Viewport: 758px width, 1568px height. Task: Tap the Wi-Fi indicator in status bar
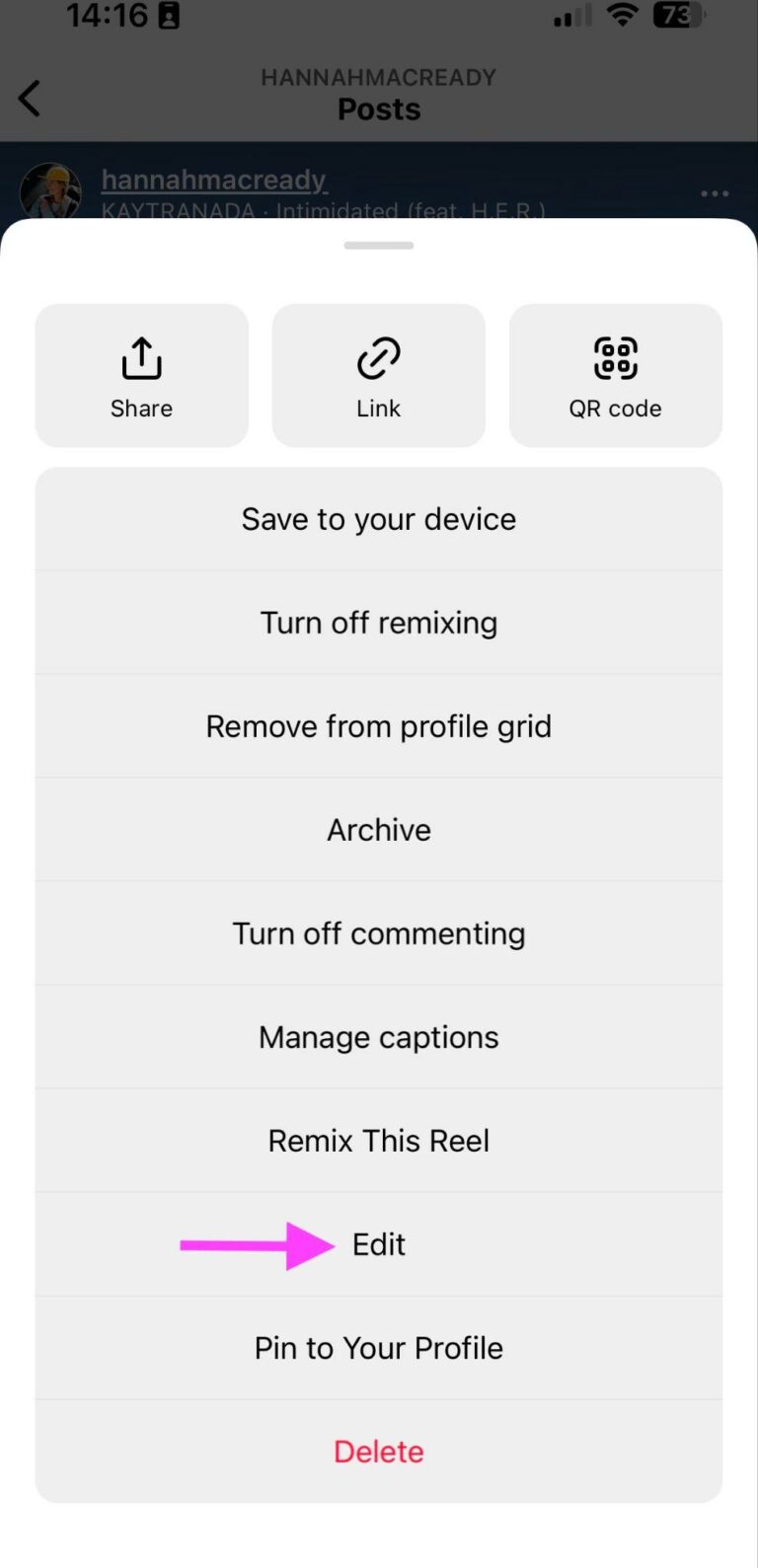tap(623, 16)
